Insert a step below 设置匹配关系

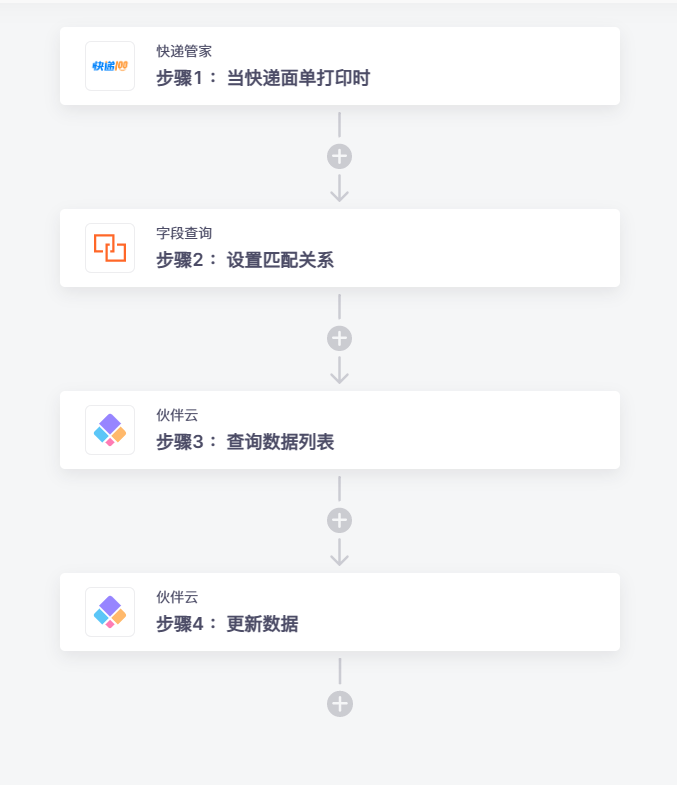(340, 339)
